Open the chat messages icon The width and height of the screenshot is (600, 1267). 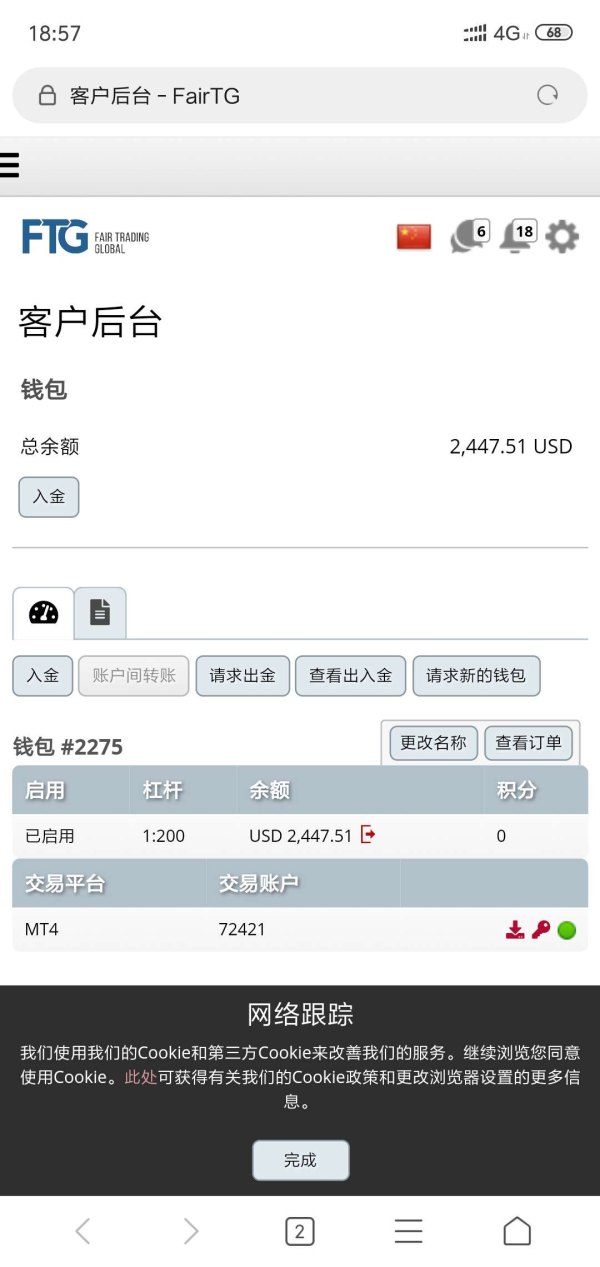click(468, 237)
